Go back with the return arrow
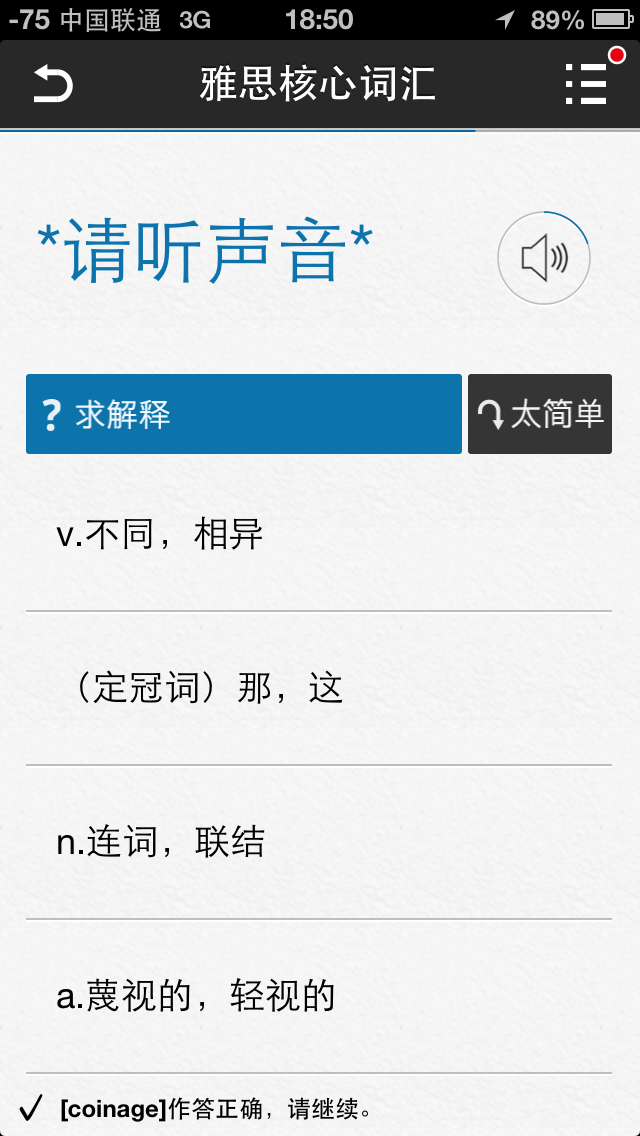640x1136 pixels. pos(53,84)
